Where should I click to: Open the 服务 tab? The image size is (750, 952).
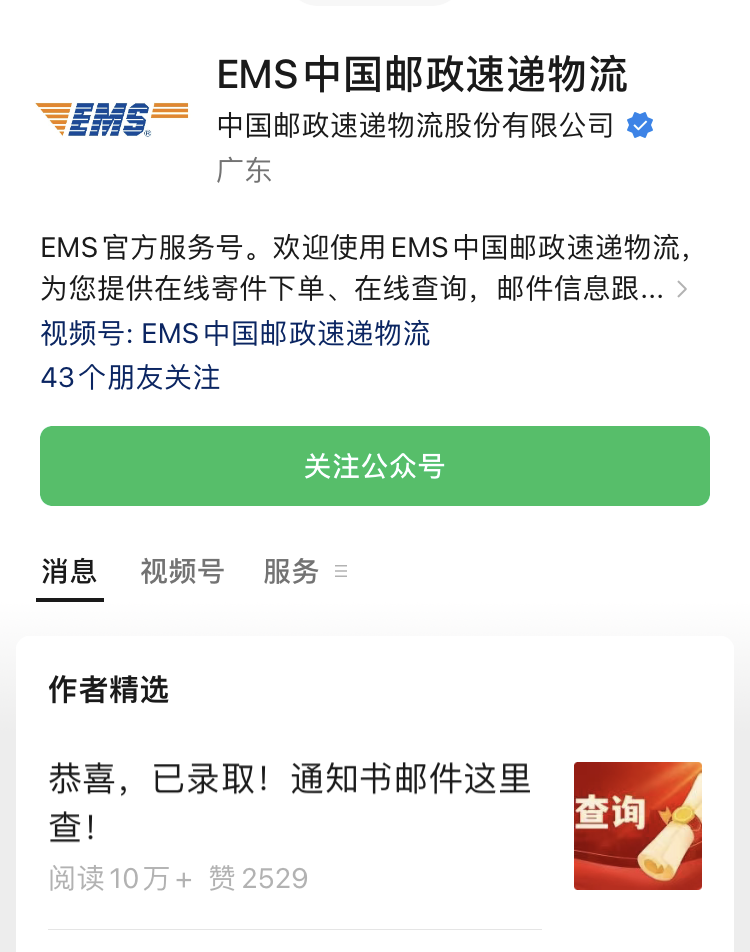point(290,571)
